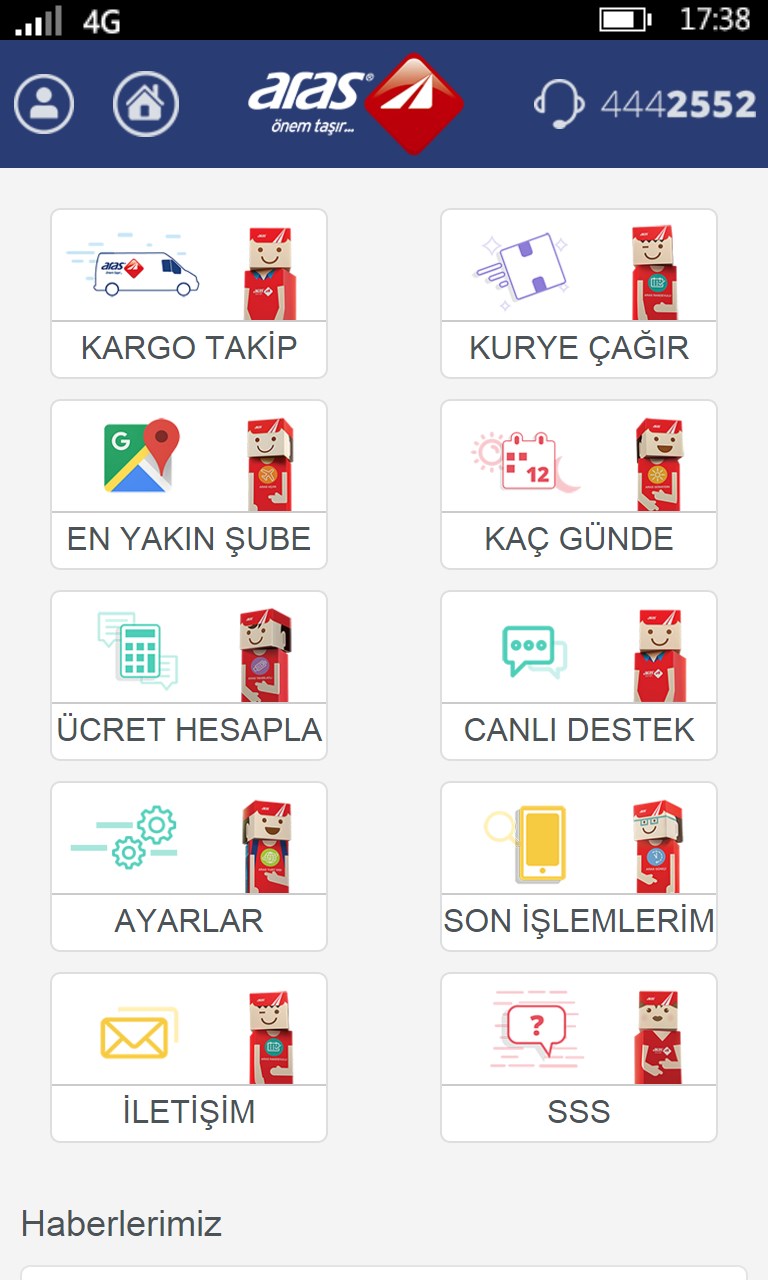This screenshot has width=768, height=1280.
Task: Select the KURYE ÇAĞIR tile
Action: 579,294
